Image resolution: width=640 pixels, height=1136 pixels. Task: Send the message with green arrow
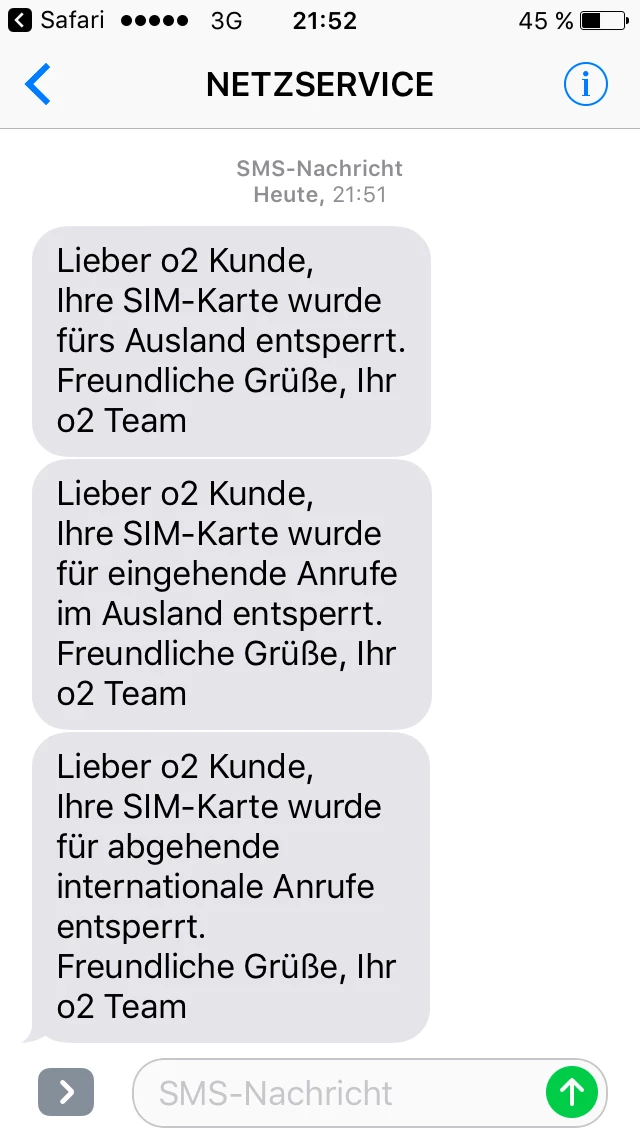572,1093
